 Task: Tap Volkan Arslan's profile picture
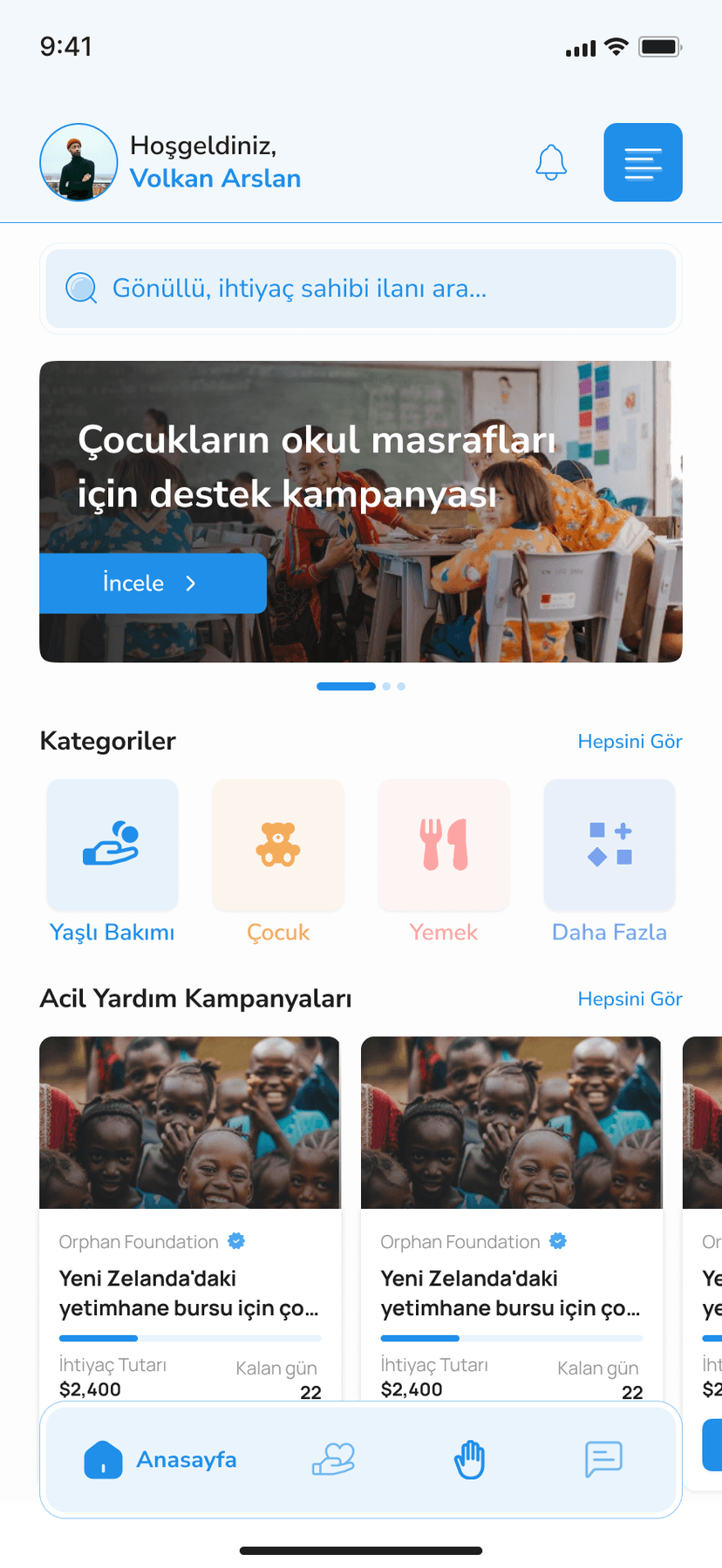coord(78,162)
